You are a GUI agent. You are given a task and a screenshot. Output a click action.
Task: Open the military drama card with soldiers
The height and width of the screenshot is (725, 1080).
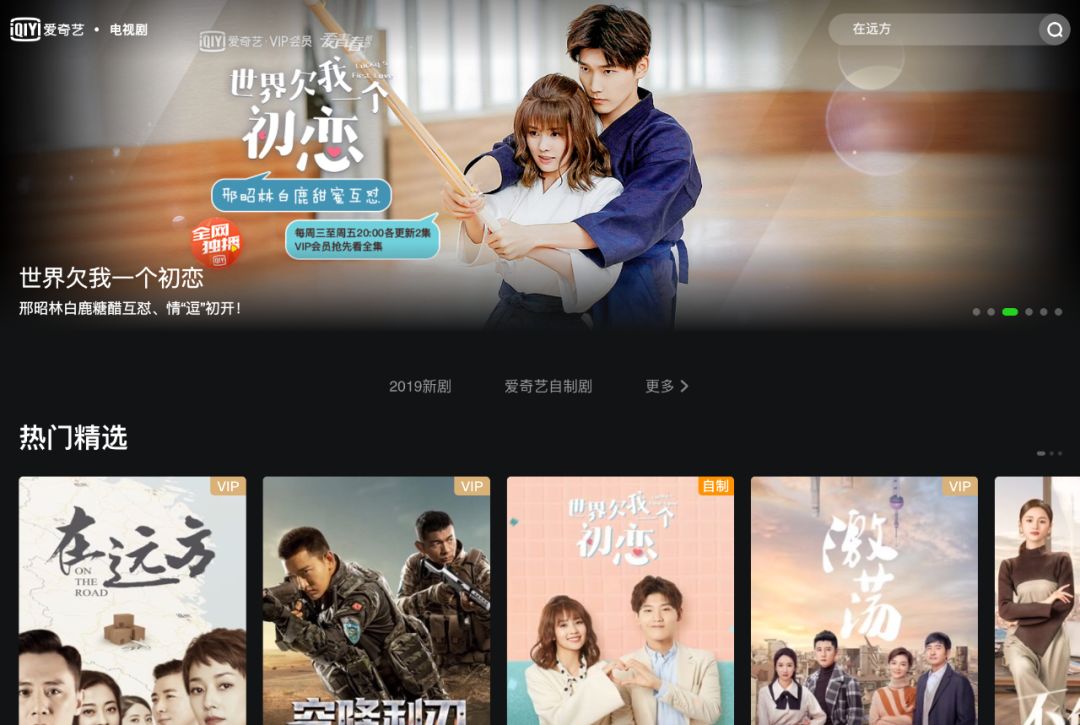[376, 600]
